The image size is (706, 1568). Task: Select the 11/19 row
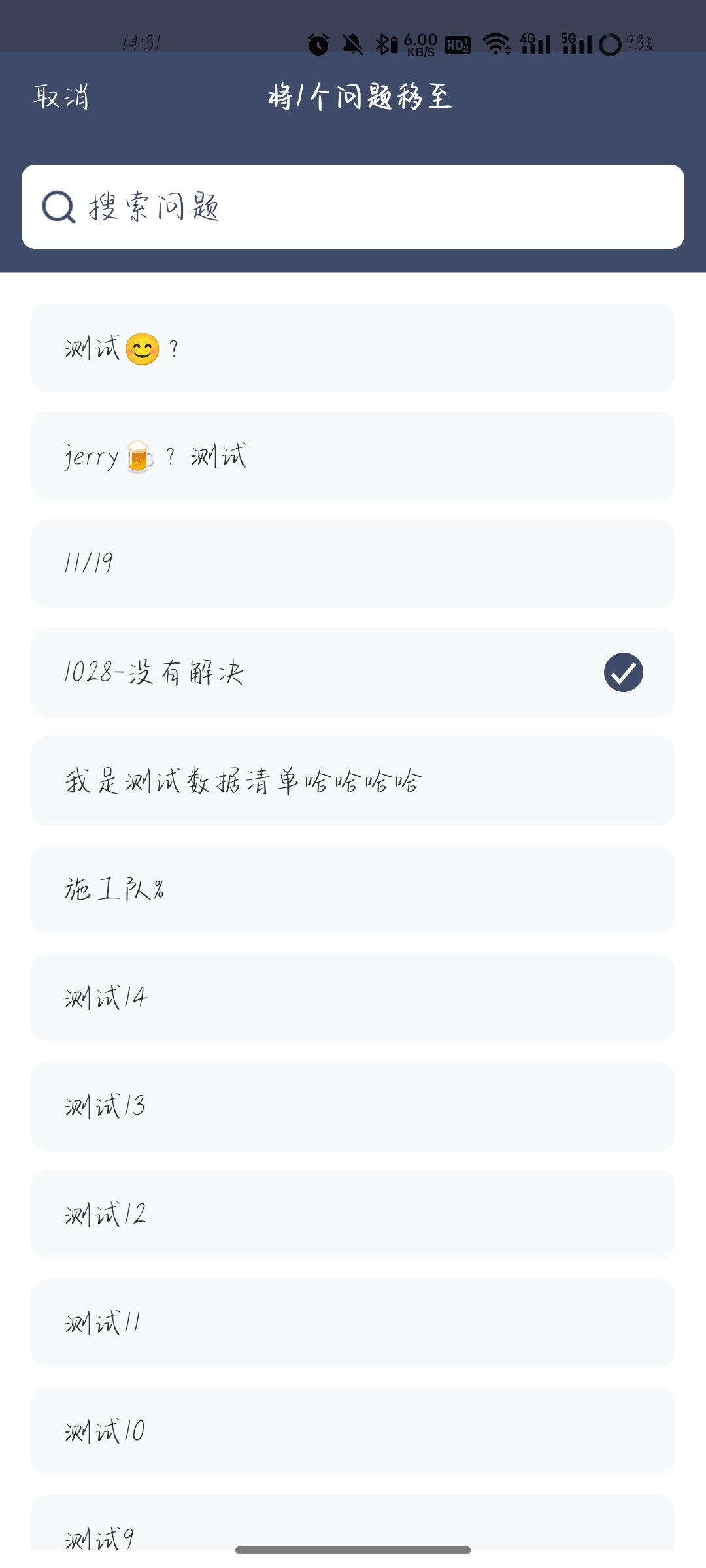pos(353,563)
